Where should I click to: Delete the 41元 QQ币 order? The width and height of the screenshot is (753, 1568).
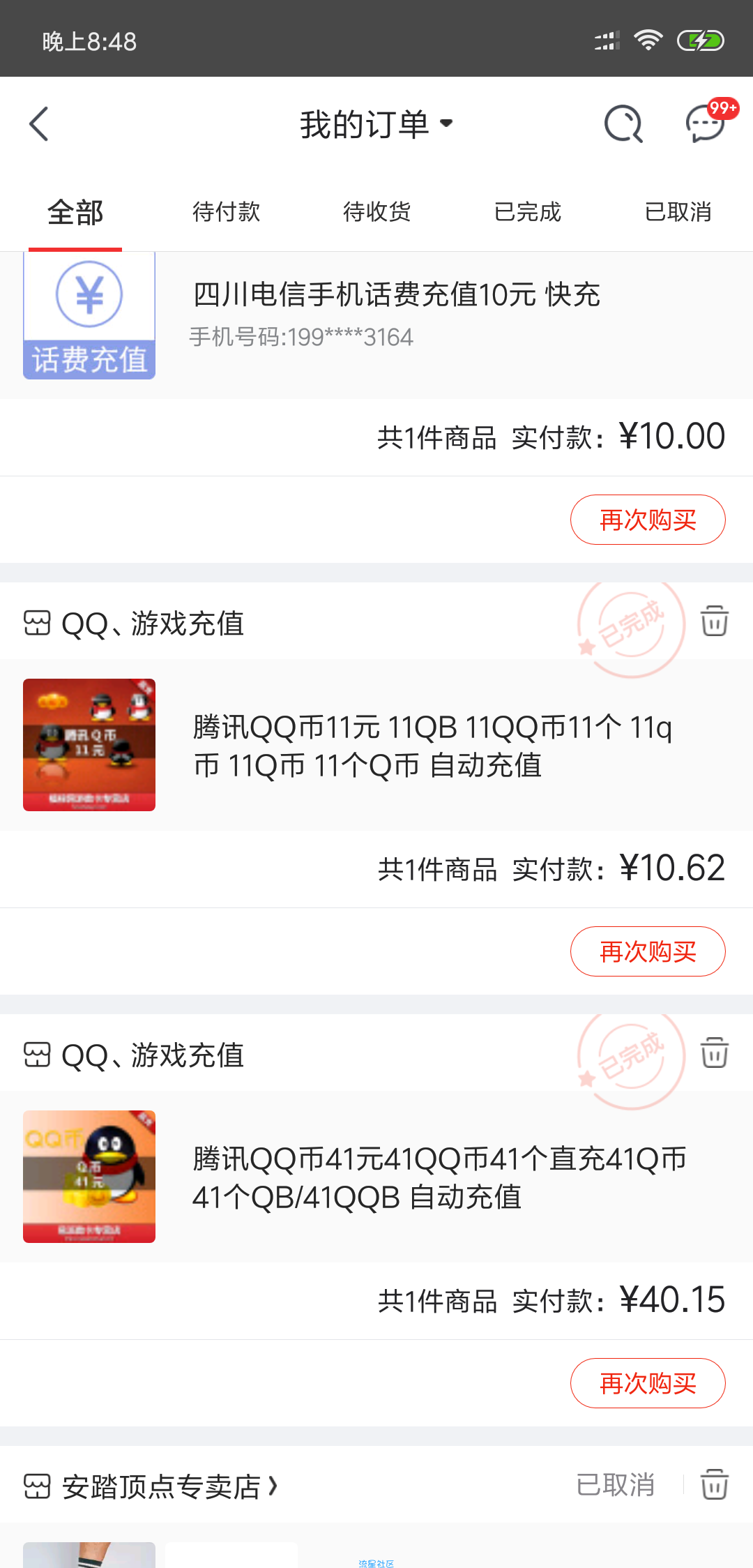715,1053
